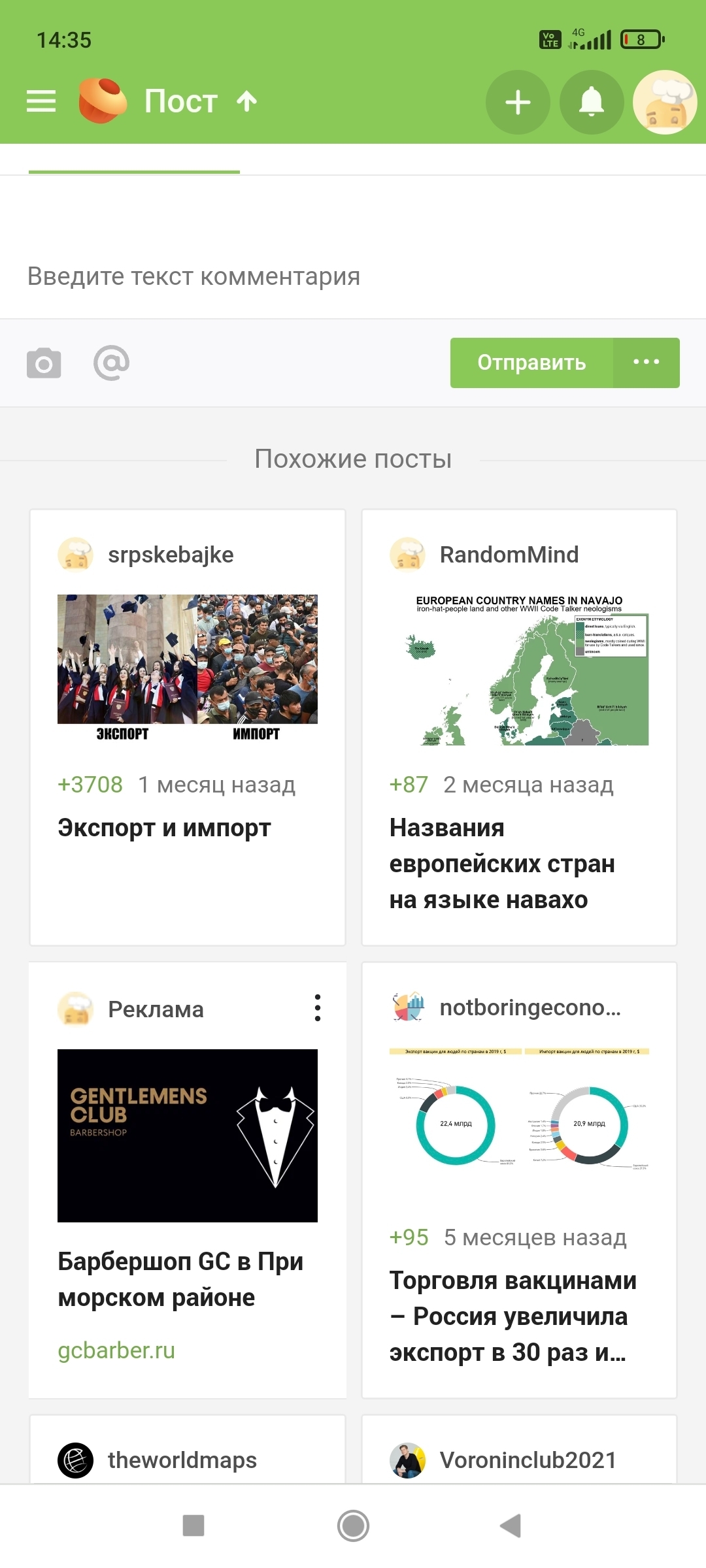Screen dimensions: 706x1568
Task: Open the notifications bell
Action: tap(592, 103)
